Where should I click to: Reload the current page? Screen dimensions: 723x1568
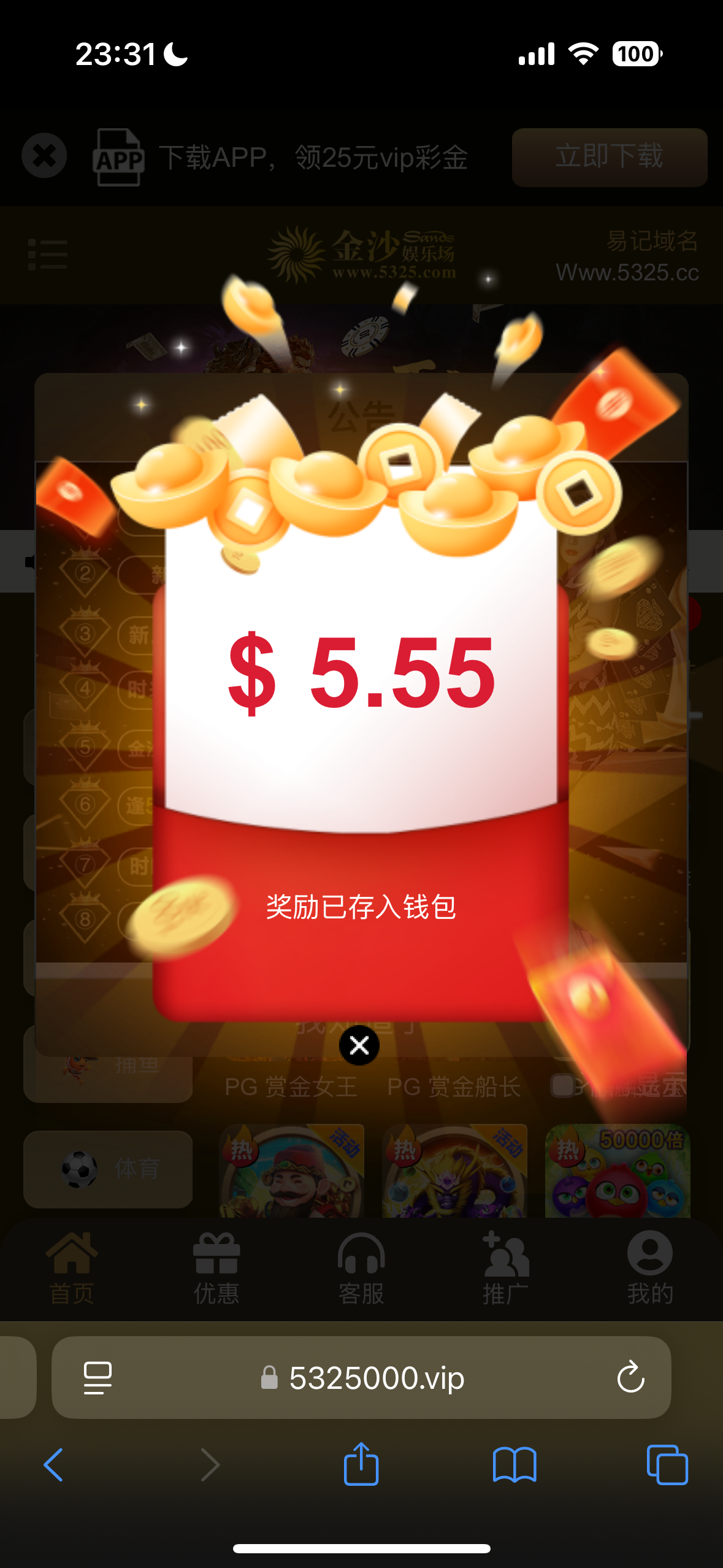pyautogui.click(x=630, y=1378)
